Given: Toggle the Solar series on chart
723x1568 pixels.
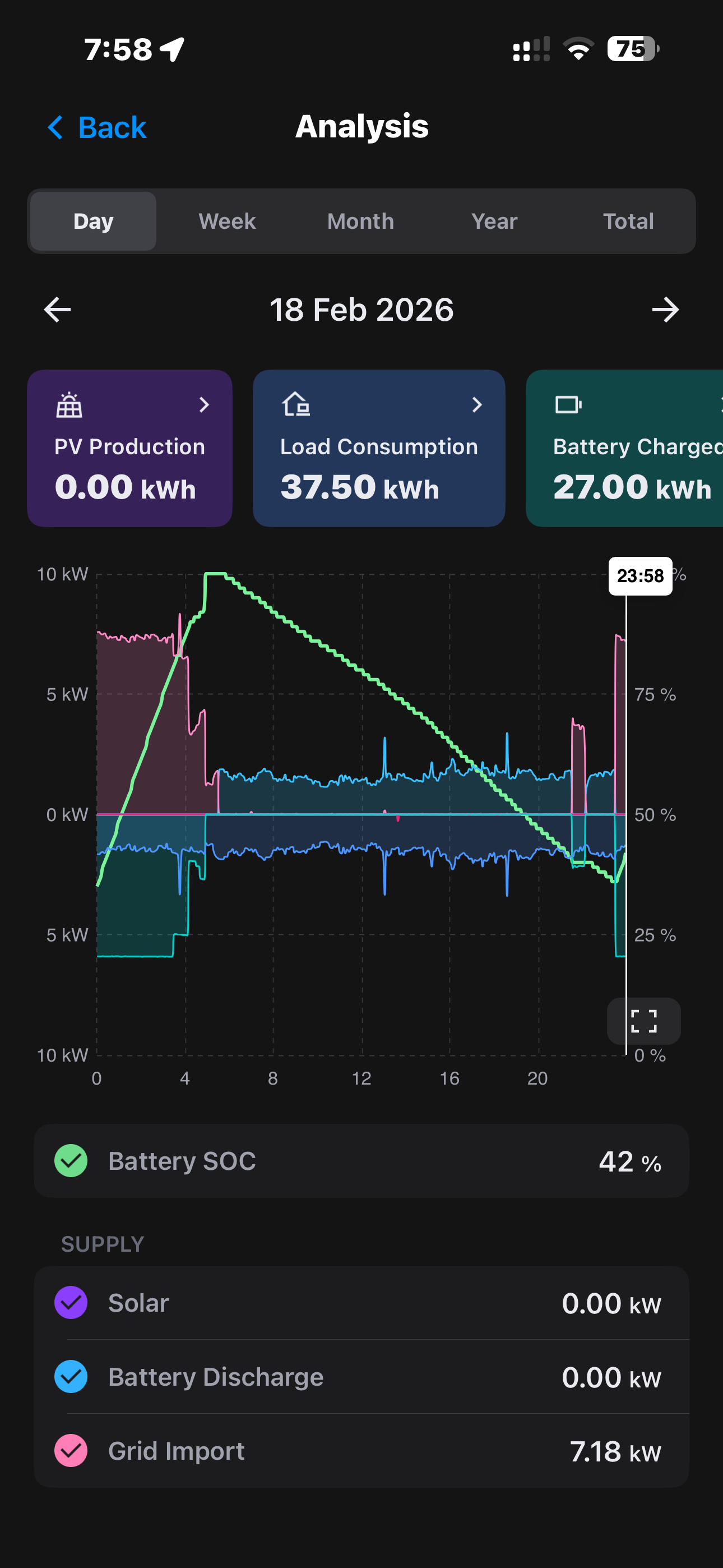Looking at the screenshot, I should (71, 1303).
